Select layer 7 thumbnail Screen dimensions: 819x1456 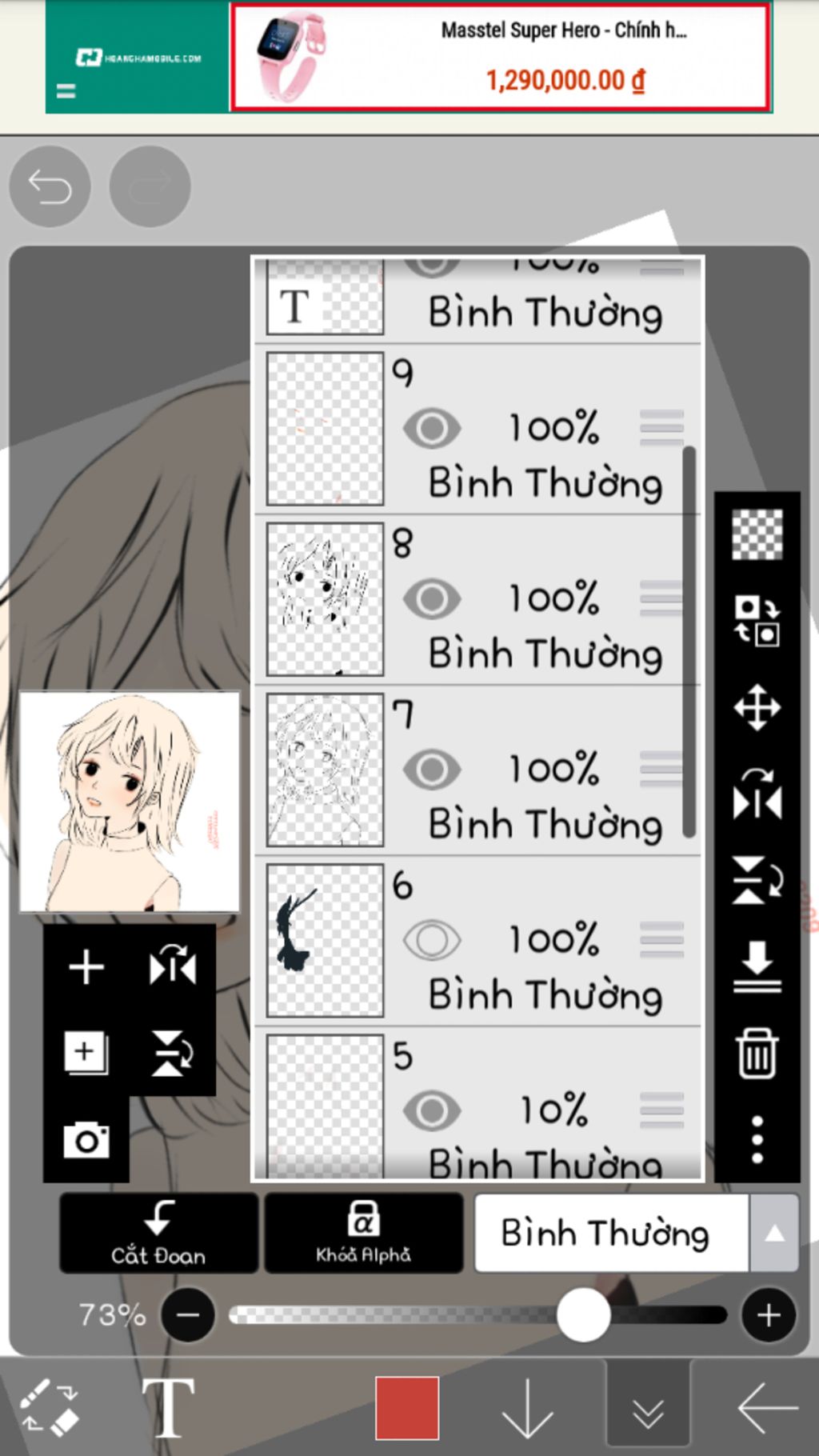(x=325, y=770)
